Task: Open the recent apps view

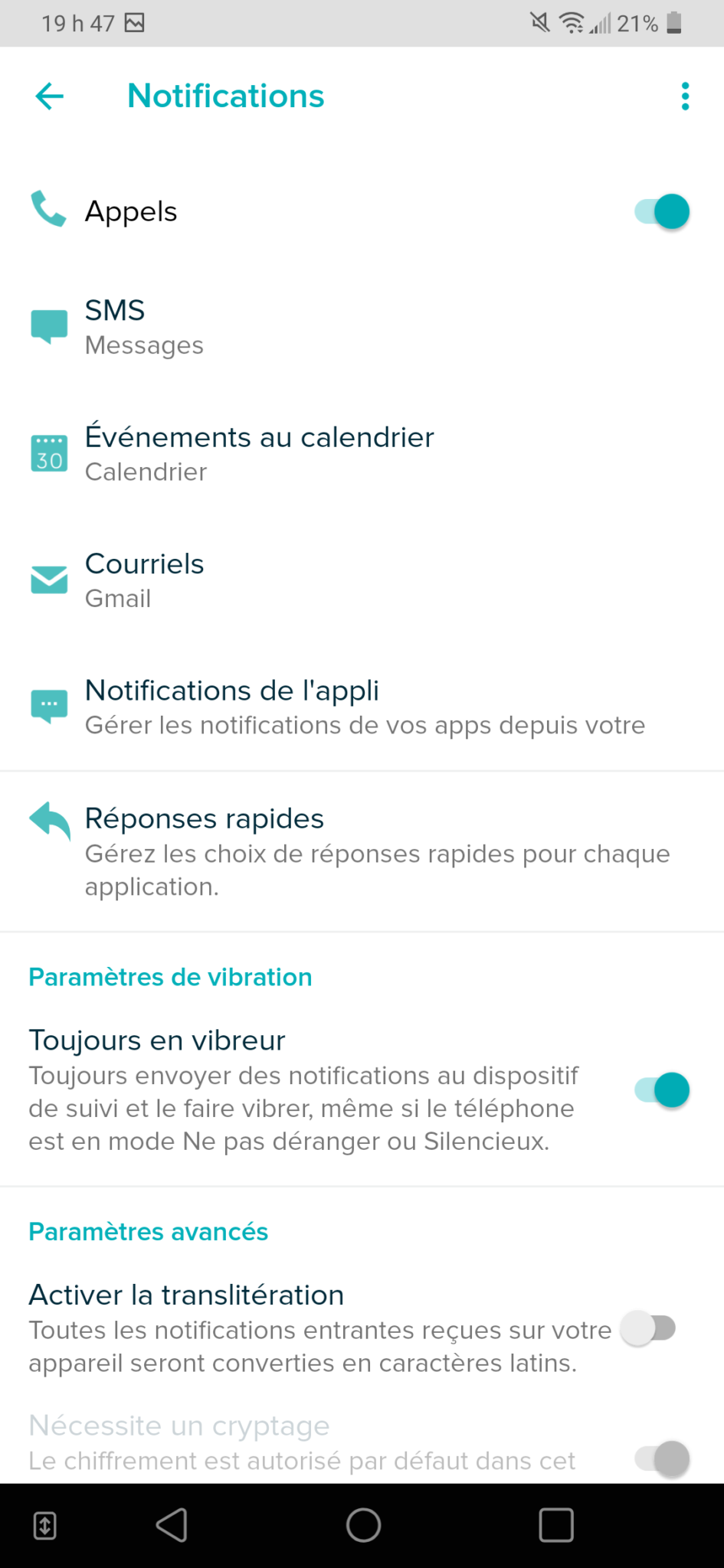Action: 556,1525
